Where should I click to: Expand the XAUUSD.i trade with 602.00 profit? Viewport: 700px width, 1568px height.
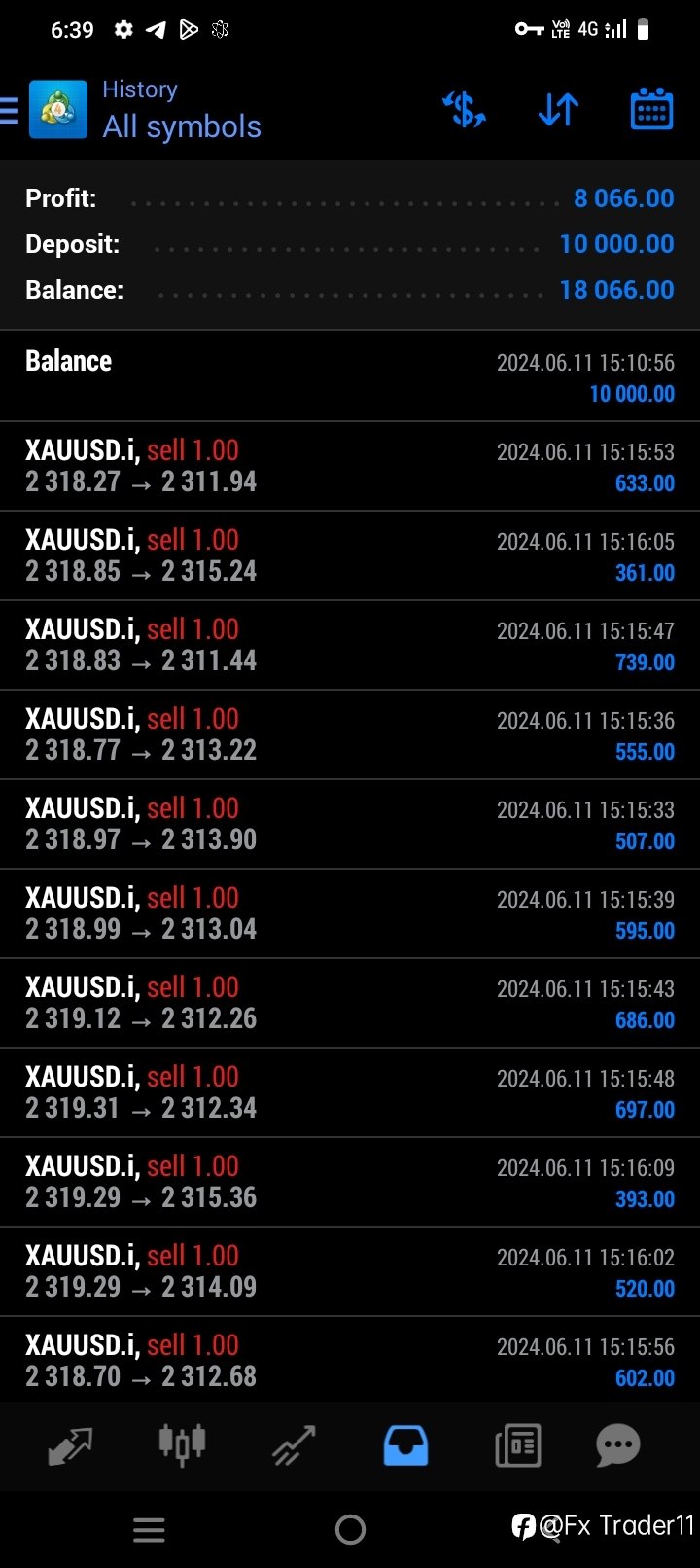pos(350,1360)
